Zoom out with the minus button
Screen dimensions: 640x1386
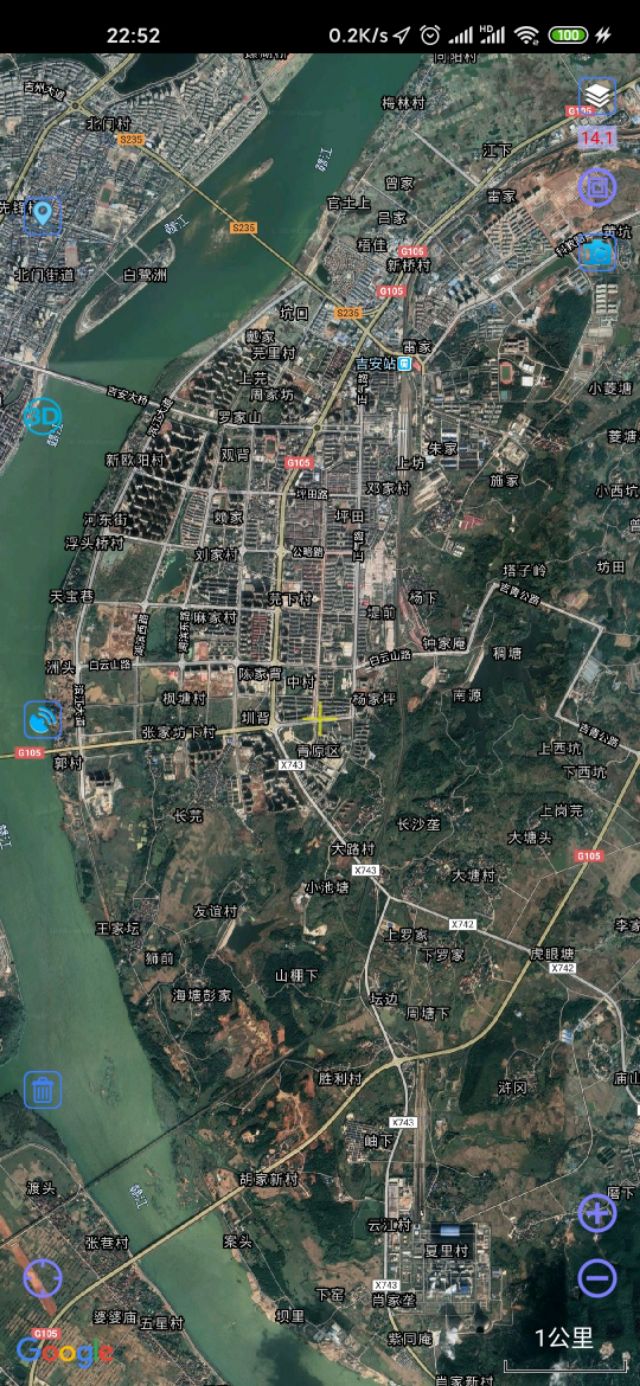[x=597, y=1278]
